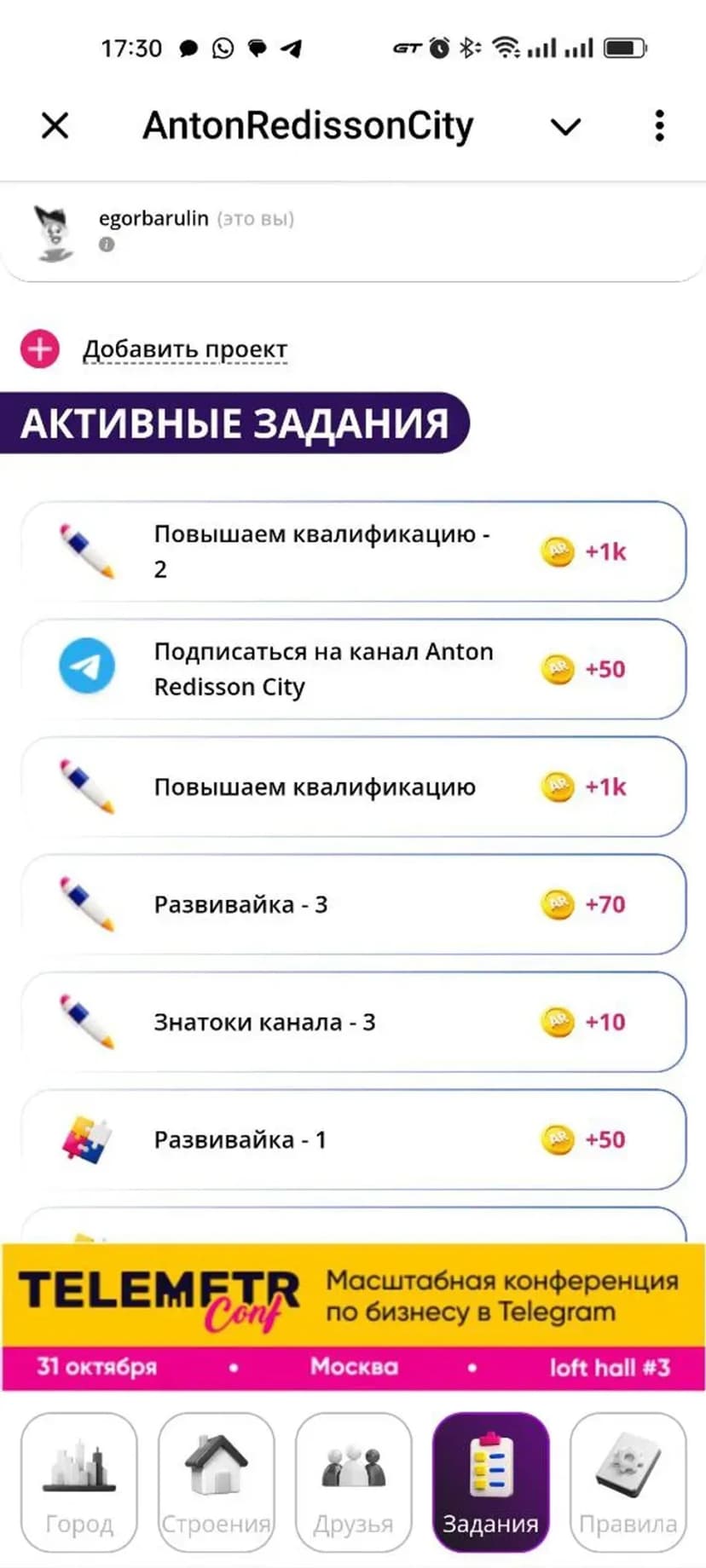Open the Telemetr Conf banner
This screenshot has width=706, height=1568.
(353, 1317)
